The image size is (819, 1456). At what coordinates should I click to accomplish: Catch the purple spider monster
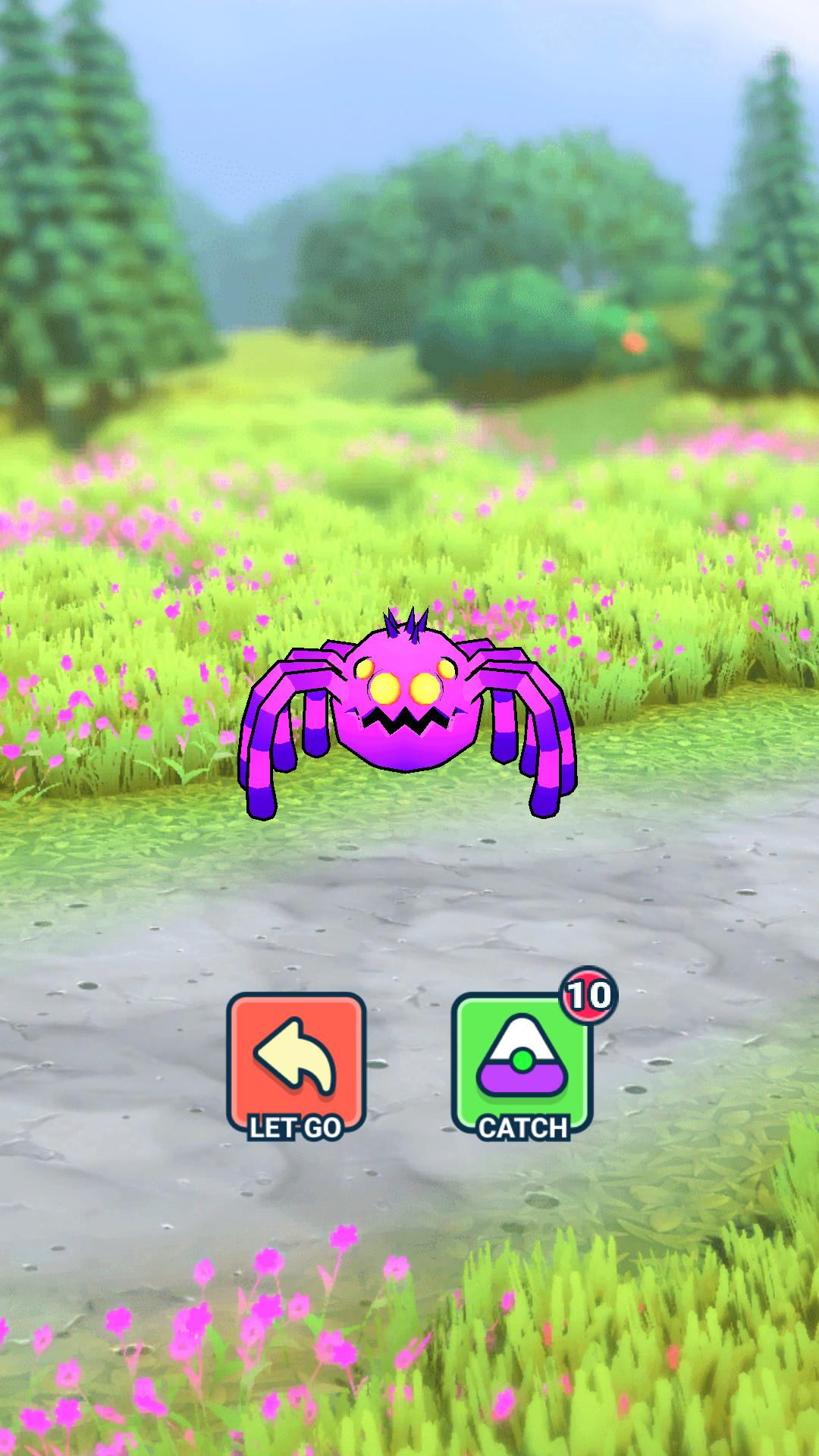[522, 1065]
